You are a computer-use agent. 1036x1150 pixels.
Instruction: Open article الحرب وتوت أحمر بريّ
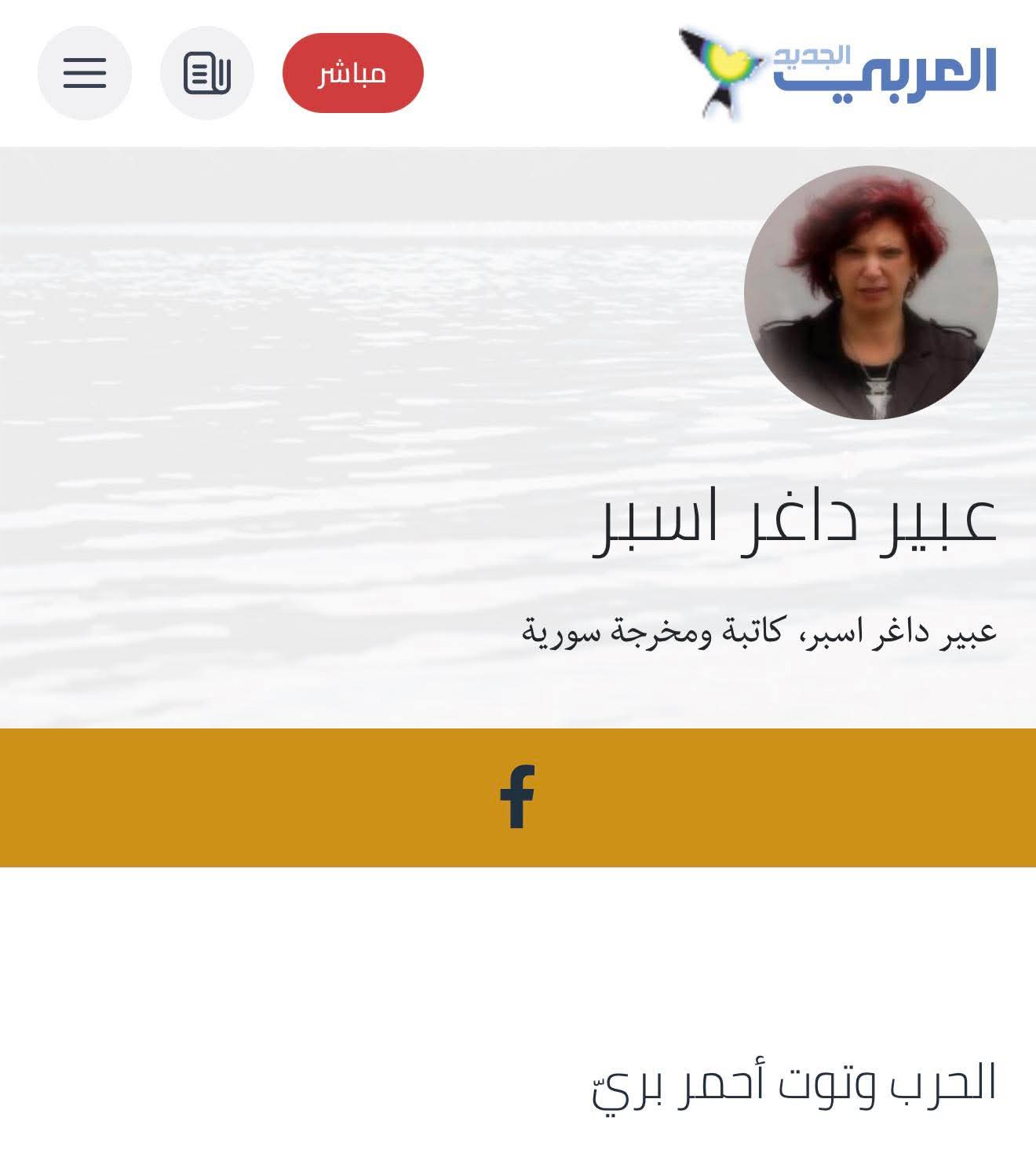[793, 1082]
